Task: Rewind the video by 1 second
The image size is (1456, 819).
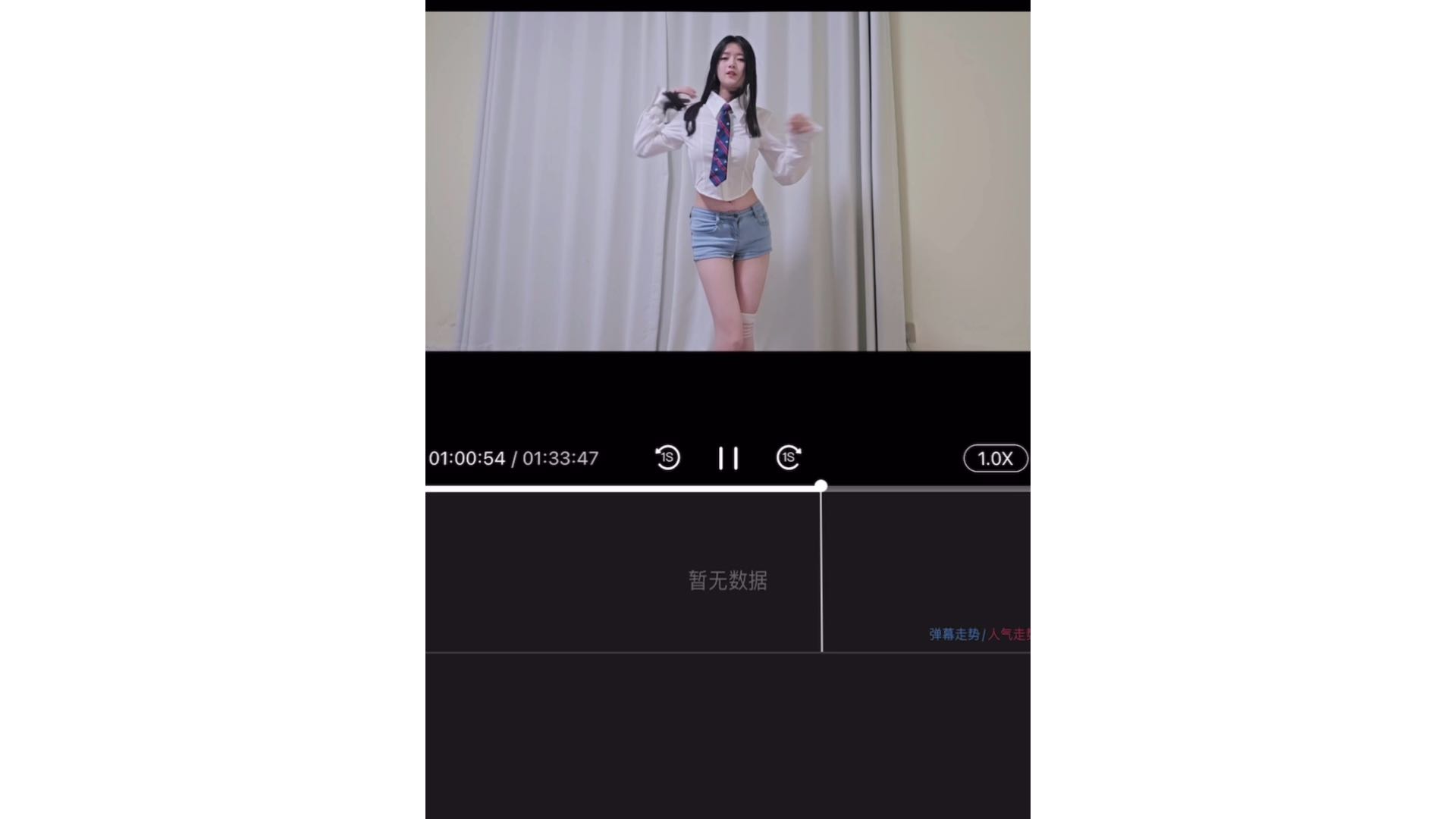Action: 667,458
